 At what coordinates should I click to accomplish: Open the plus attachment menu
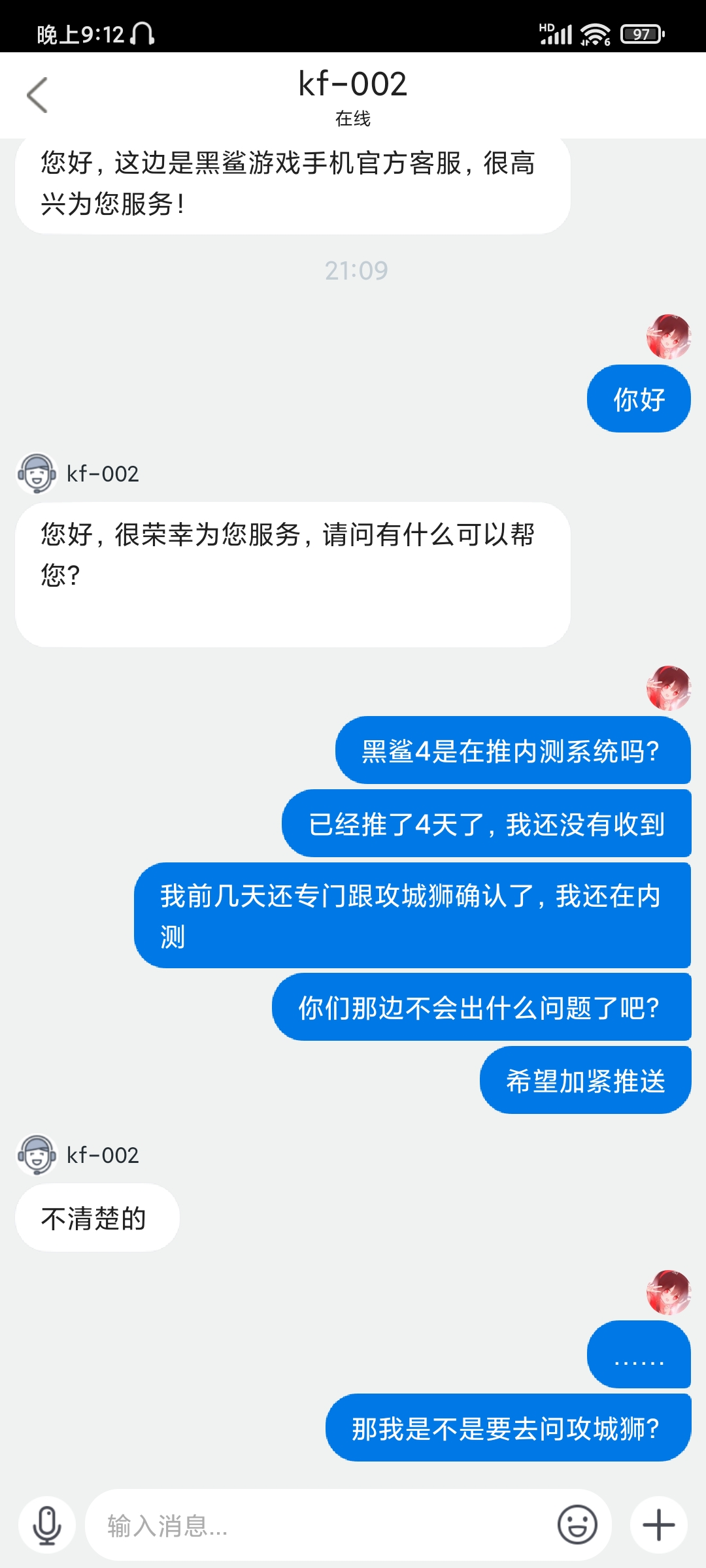659,1526
